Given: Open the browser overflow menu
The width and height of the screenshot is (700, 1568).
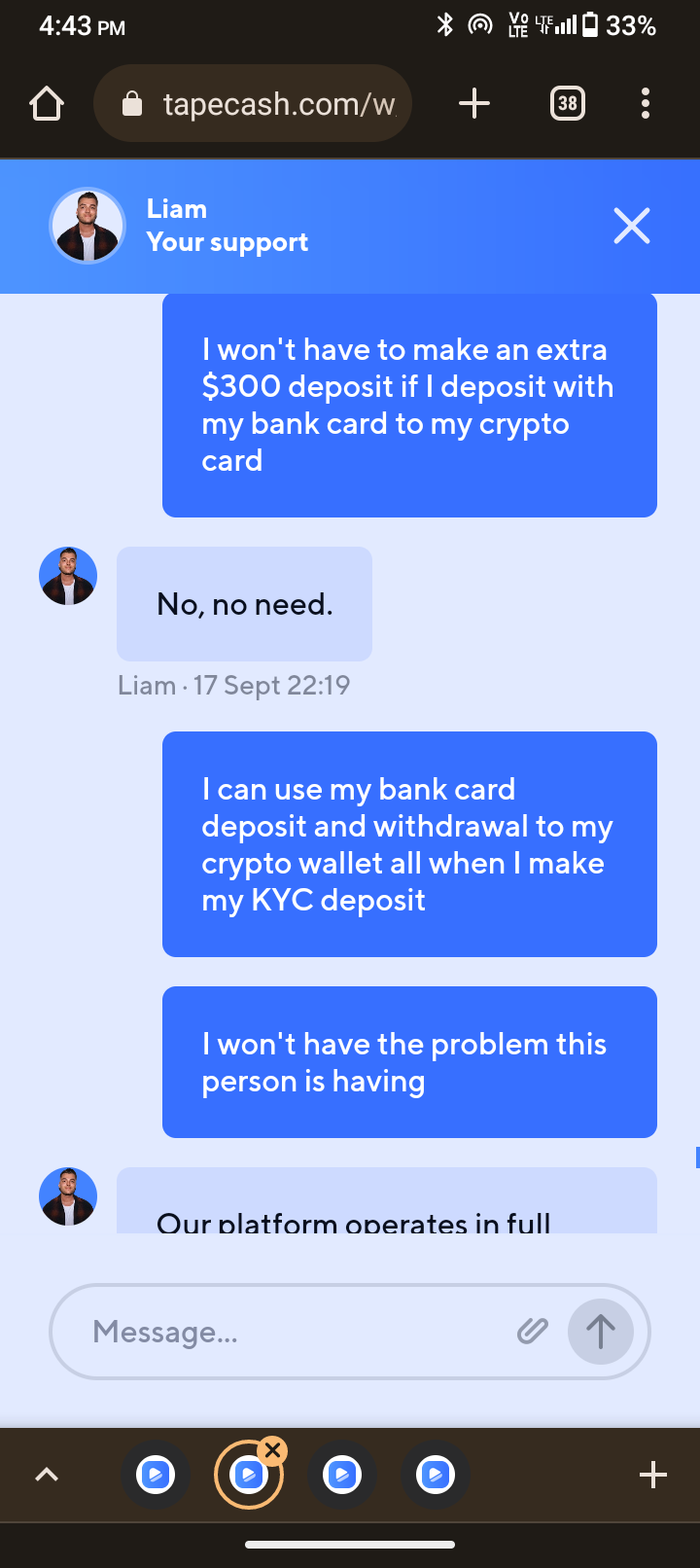Looking at the screenshot, I should (646, 103).
